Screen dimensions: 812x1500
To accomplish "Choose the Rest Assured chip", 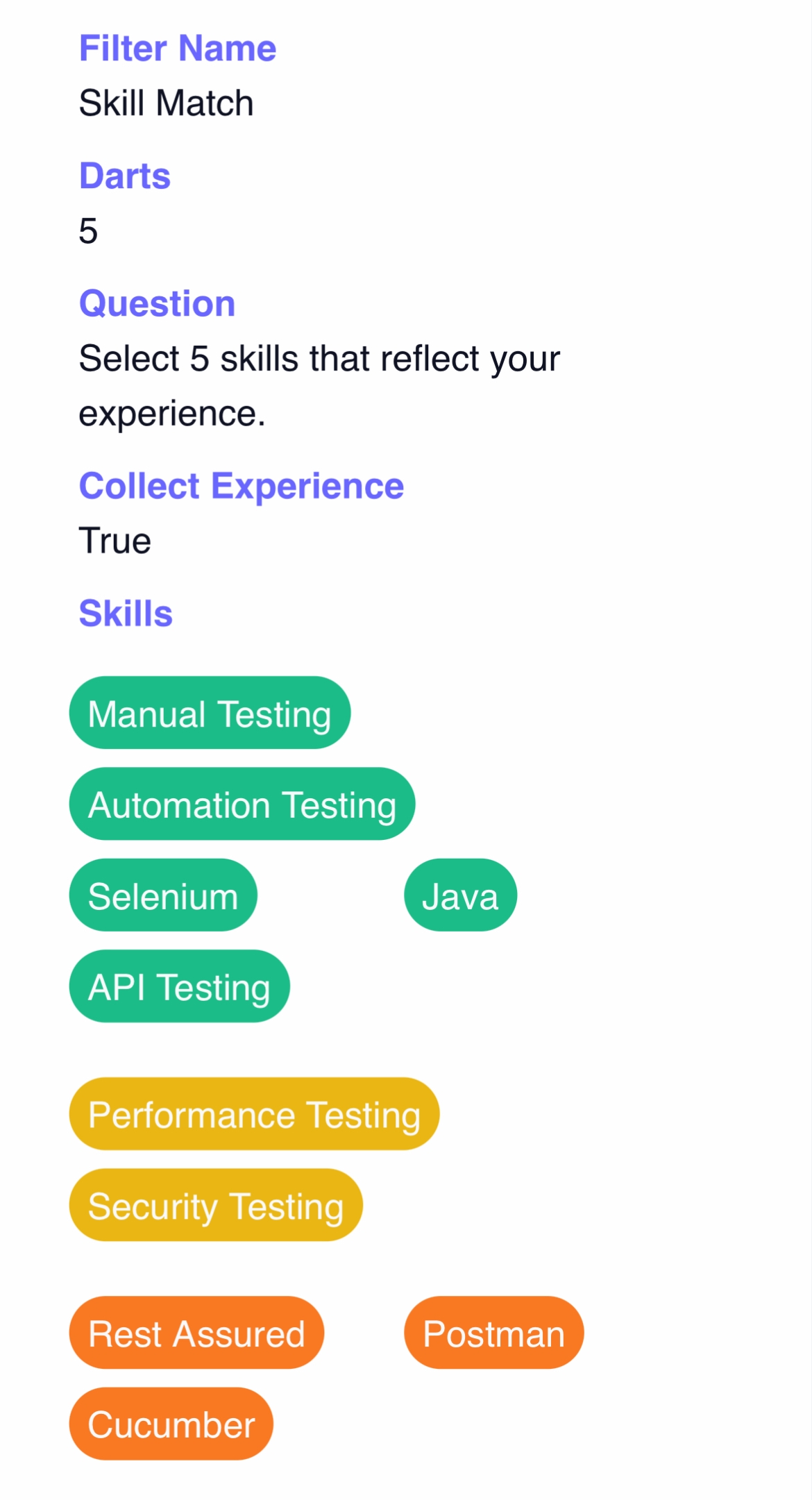I will coord(196,1333).
